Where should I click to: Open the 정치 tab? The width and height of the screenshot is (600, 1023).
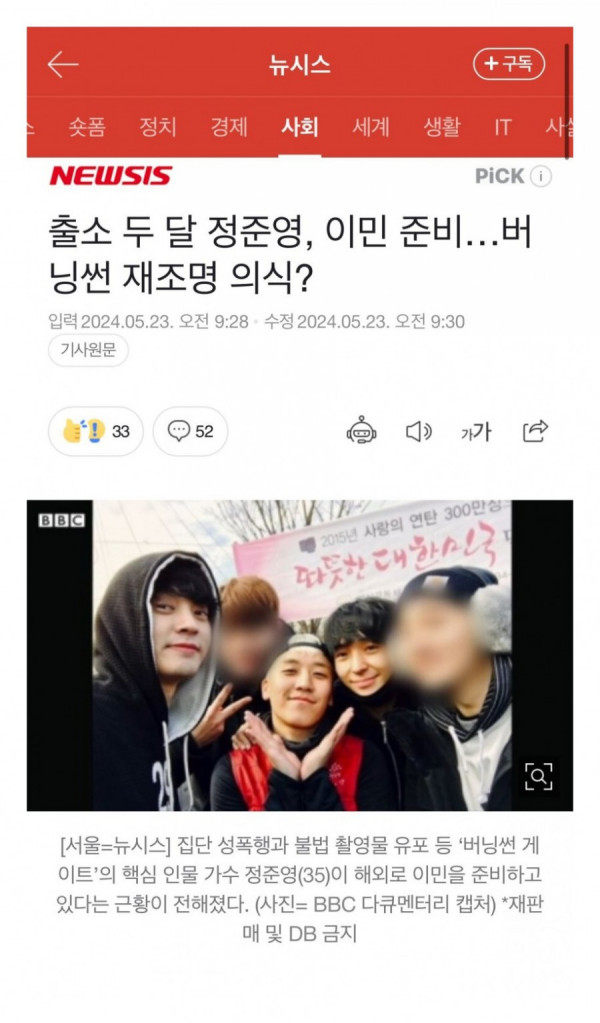(x=158, y=127)
